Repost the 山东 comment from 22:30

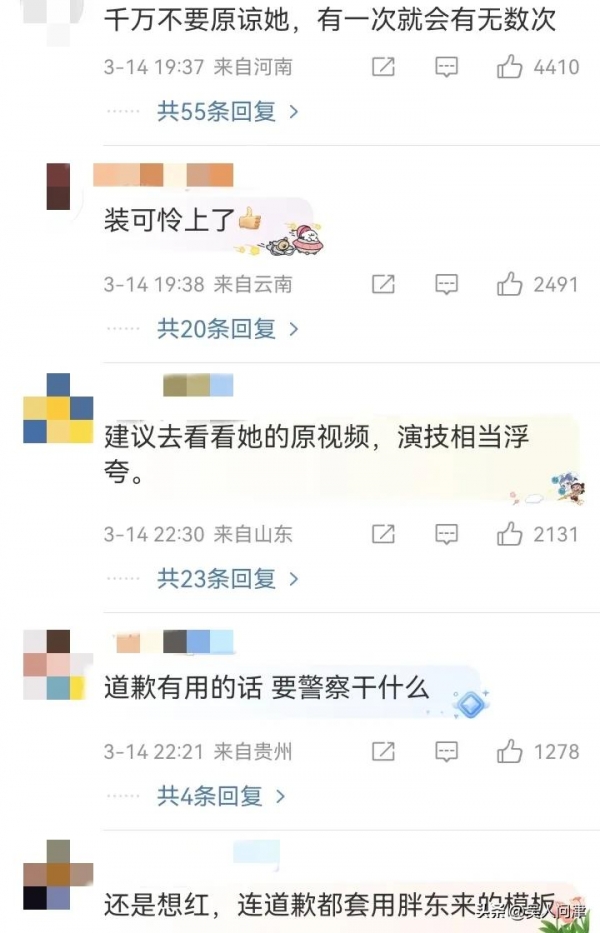[383, 534]
